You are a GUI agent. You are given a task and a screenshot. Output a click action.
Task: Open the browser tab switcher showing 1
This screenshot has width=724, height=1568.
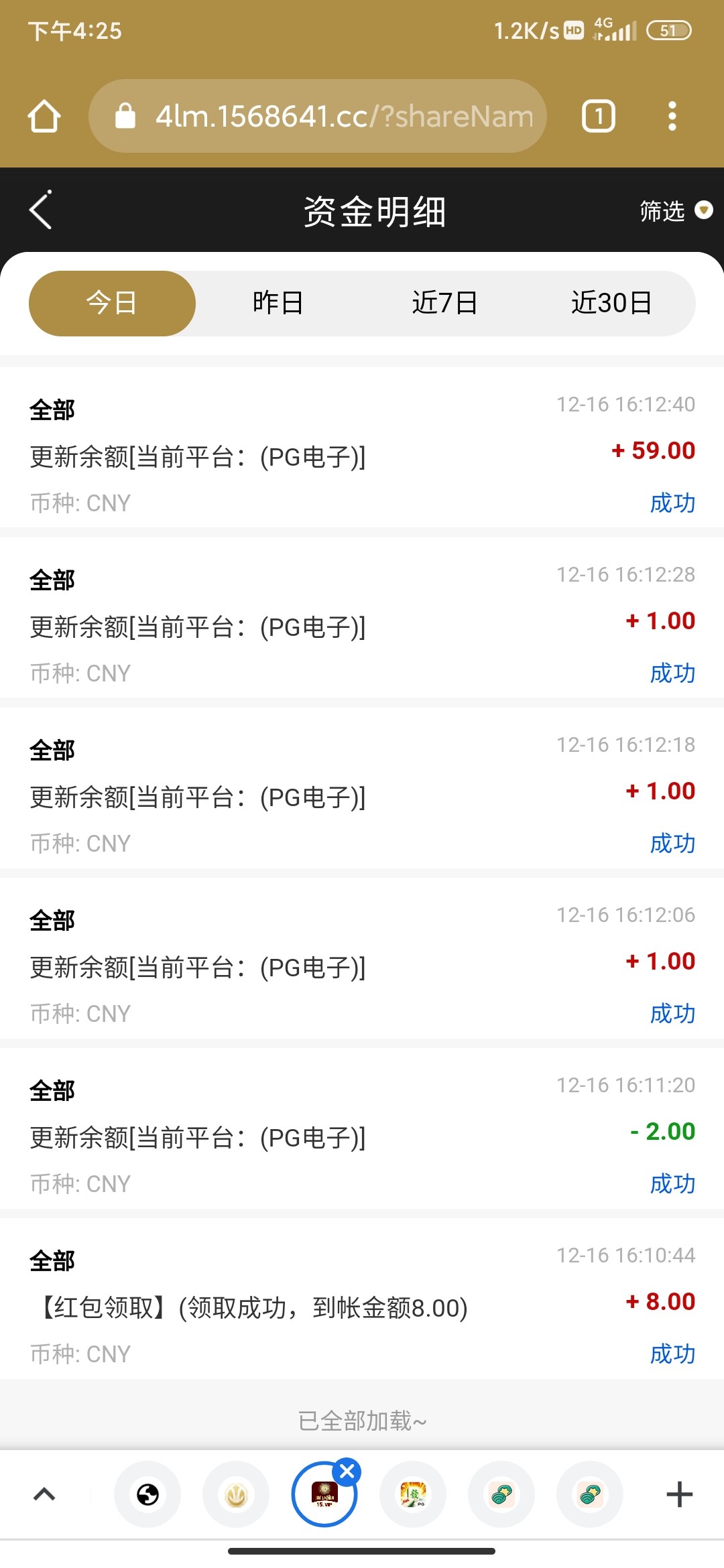click(x=597, y=115)
